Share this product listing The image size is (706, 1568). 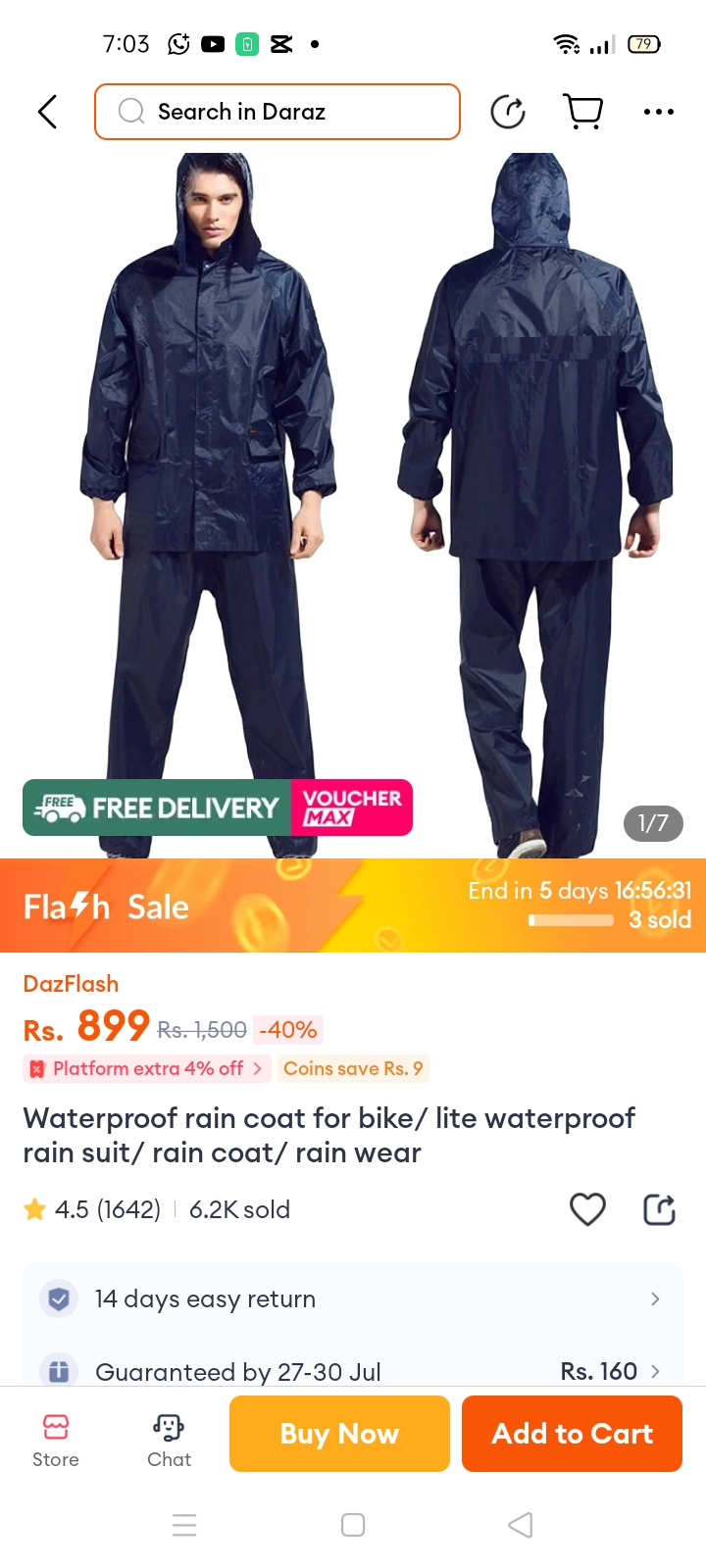point(659,1209)
